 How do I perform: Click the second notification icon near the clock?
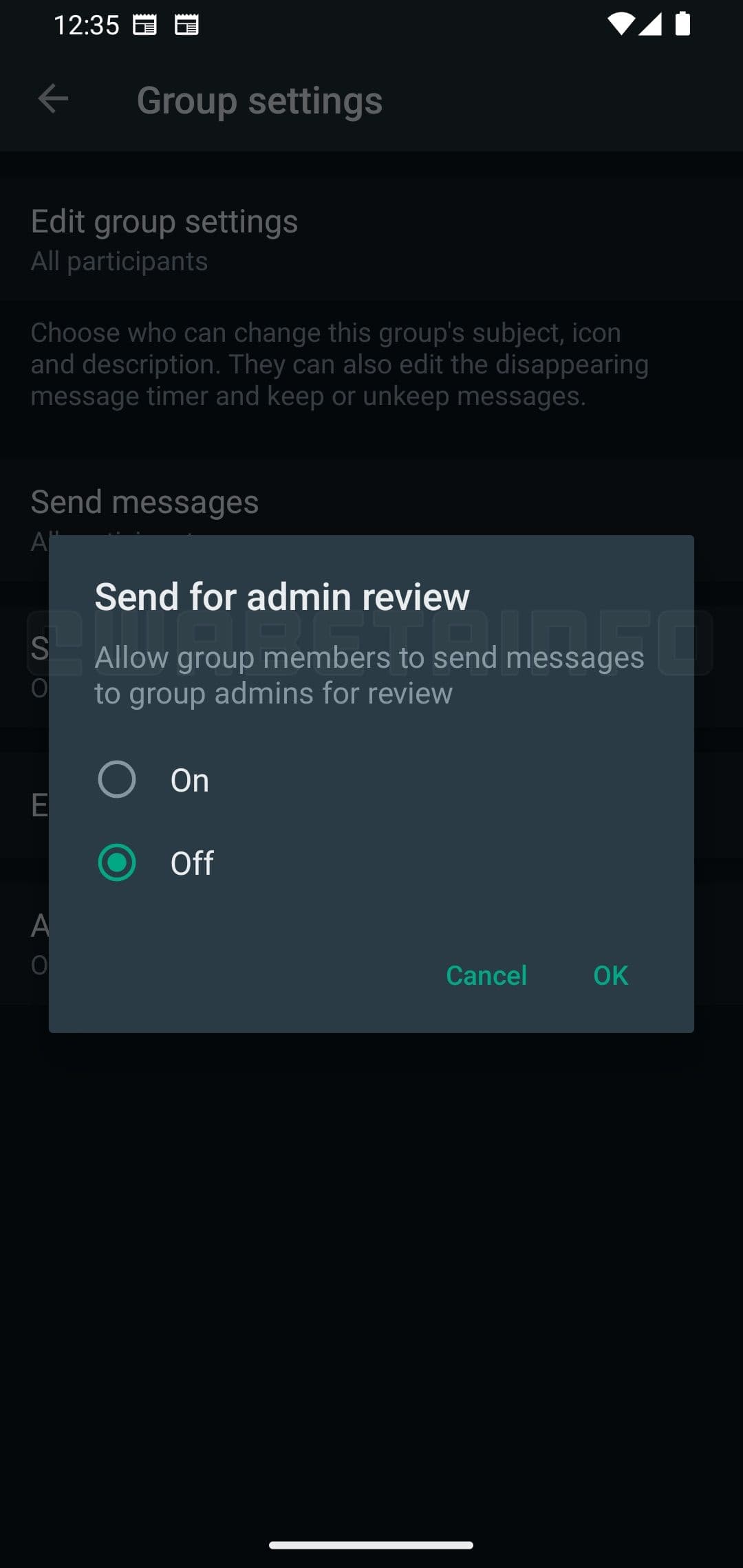[186, 24]
